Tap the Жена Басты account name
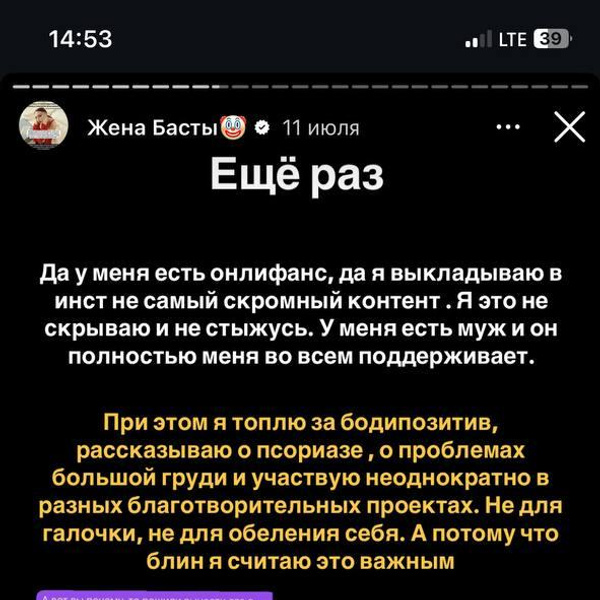600x600 pixels. [152, 128]
